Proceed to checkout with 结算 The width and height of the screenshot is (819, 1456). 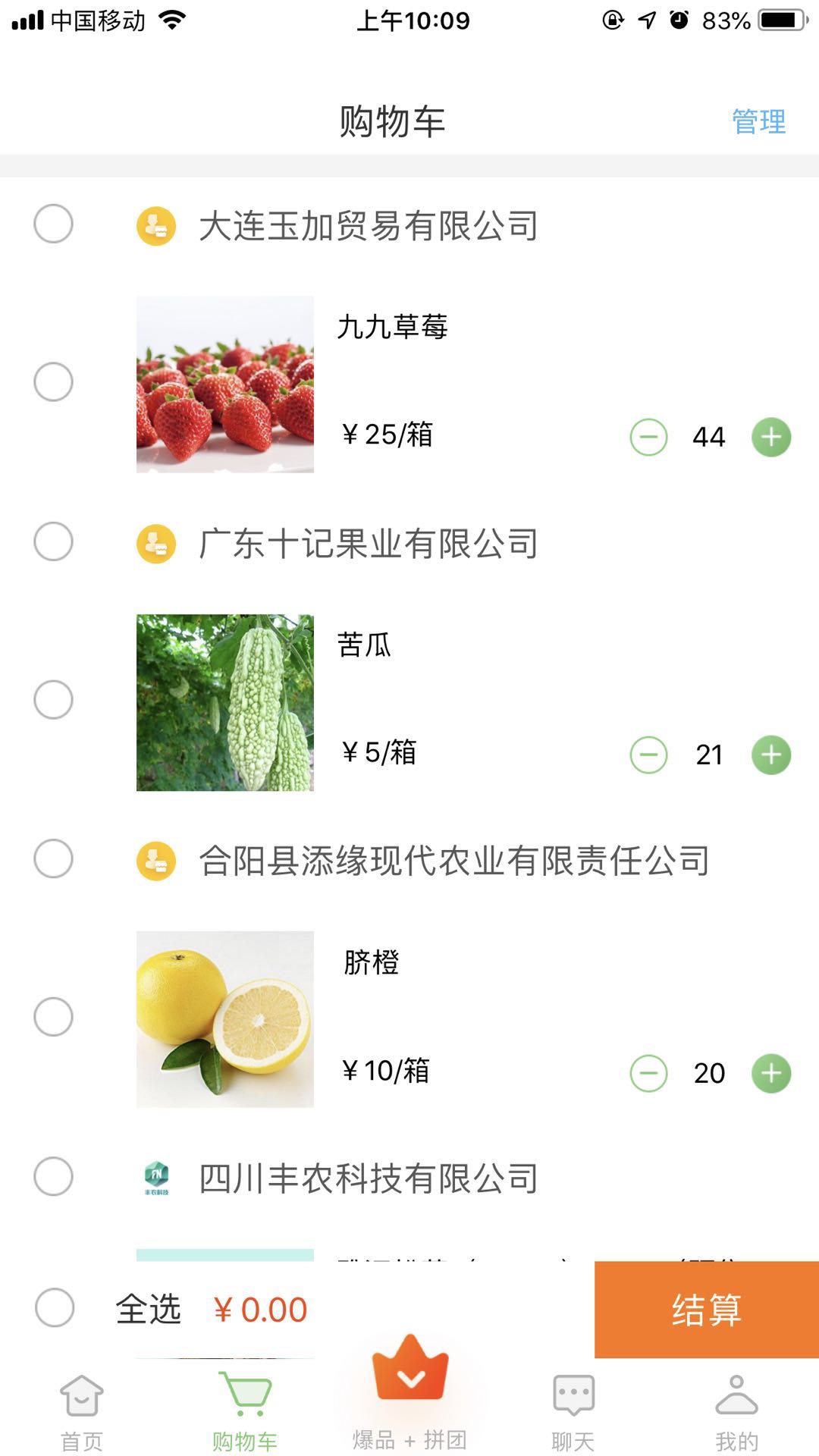pos(706,1310)
